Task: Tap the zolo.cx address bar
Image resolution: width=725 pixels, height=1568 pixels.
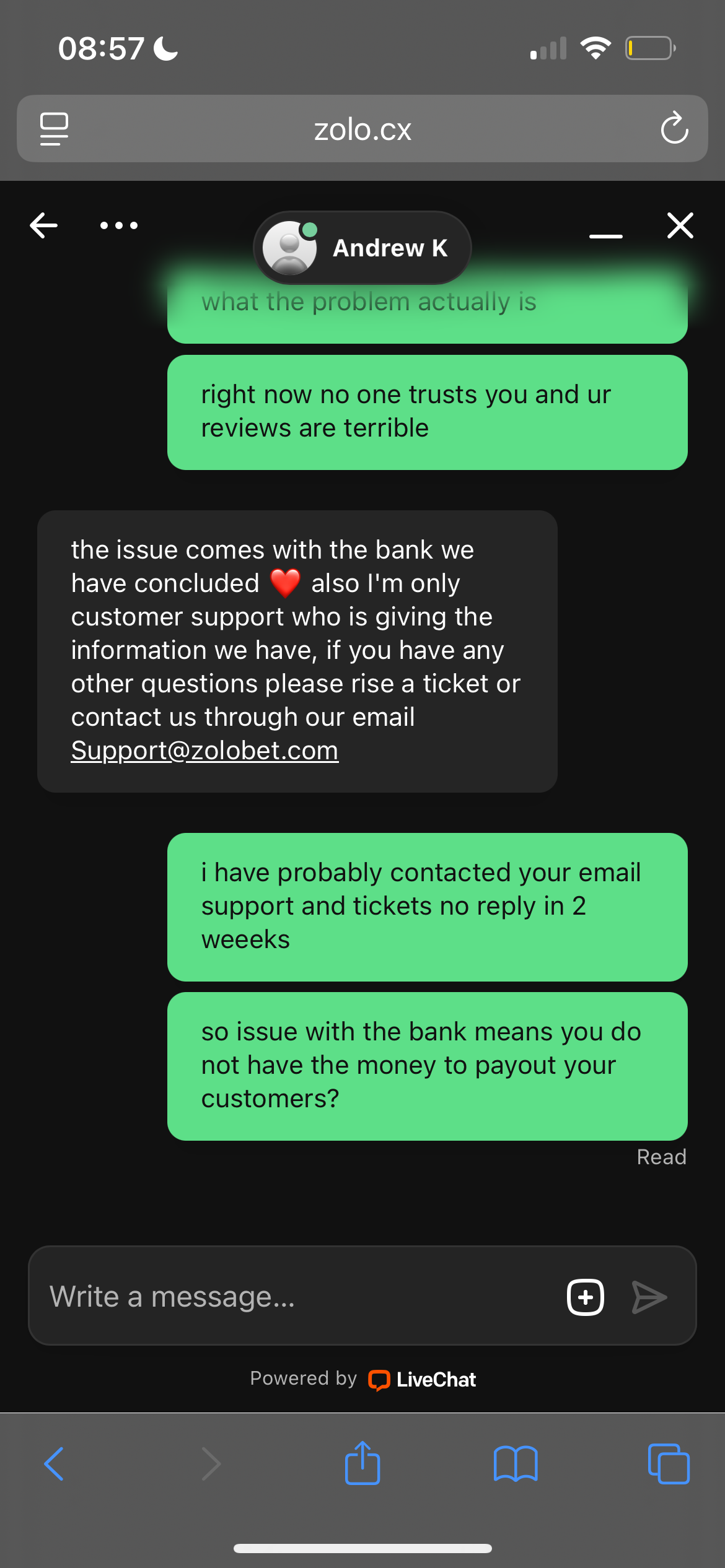Action: pyautogui.click(x=362, y=129)
